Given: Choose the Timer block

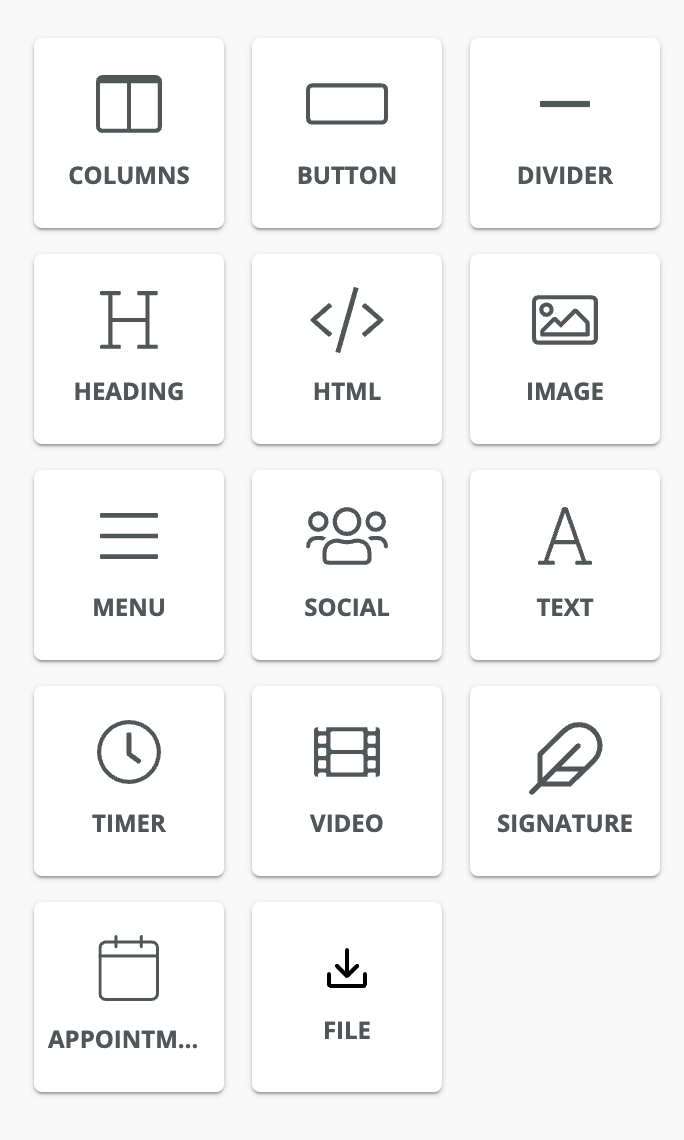Looking at the screenshot, I should pos(129,781).
